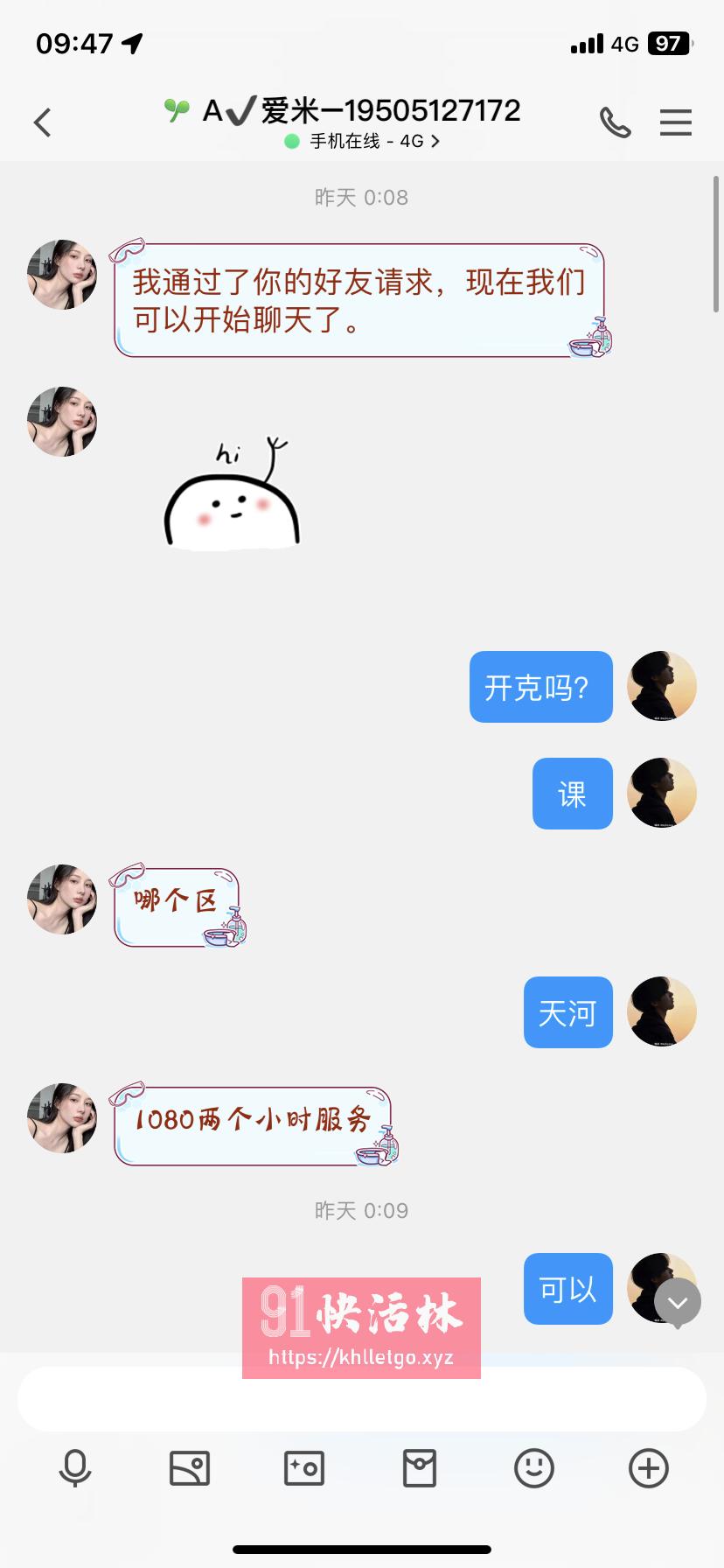The width and height of the screenshot is (724, 1568).
Task: Tap the message input field
Action: click(360, 1398)
